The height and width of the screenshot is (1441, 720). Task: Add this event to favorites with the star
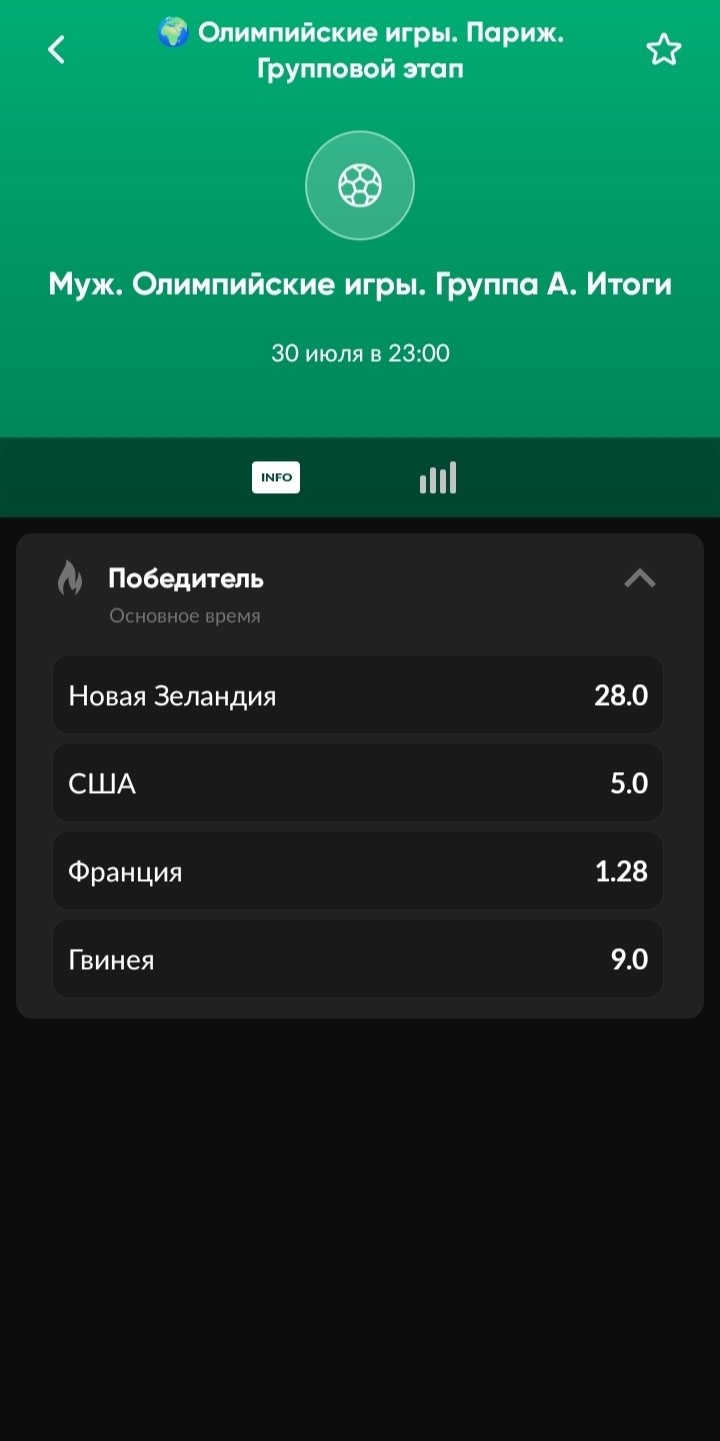(x=663, y=50)
